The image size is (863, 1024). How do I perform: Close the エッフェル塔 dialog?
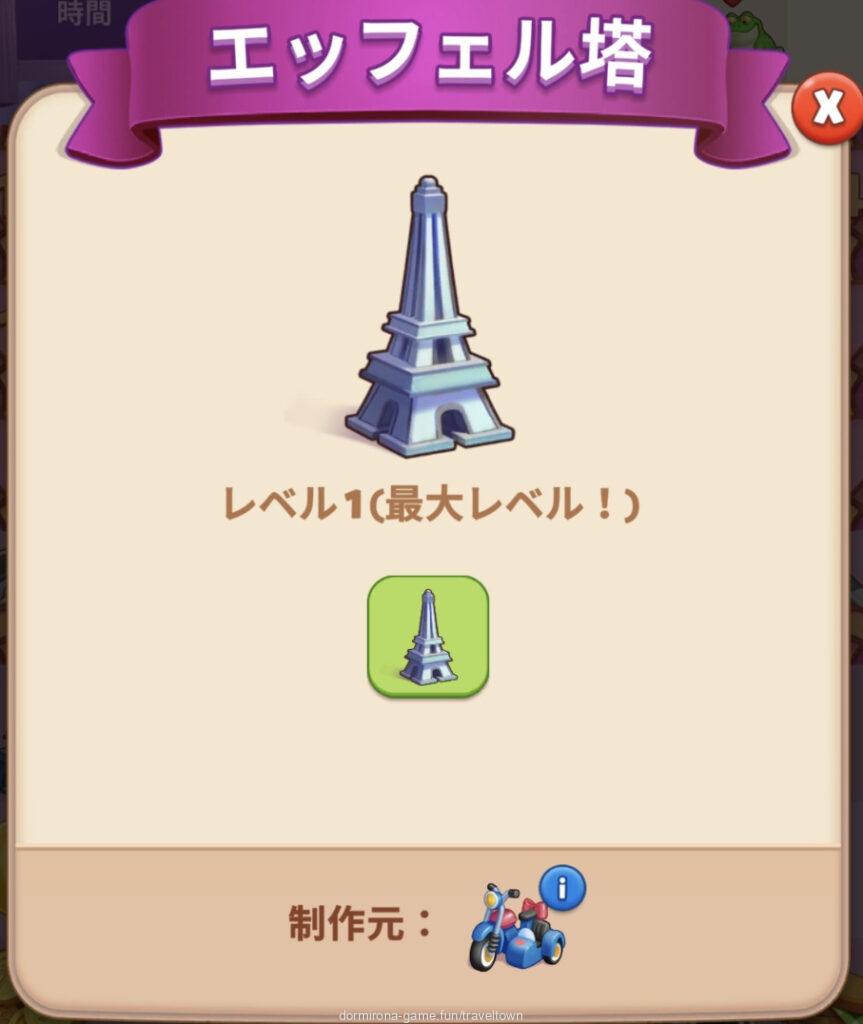(828, 108)
